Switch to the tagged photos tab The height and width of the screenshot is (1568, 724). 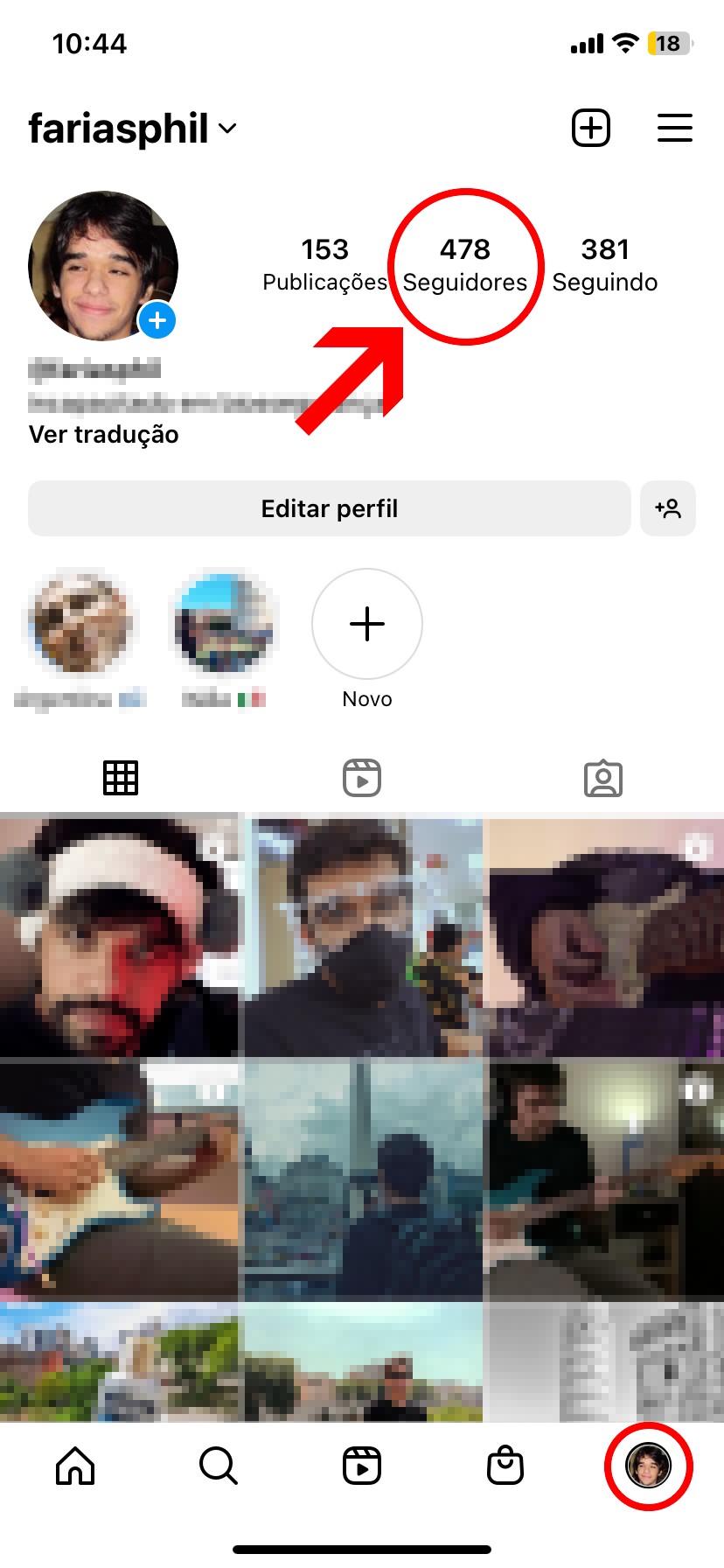[603, 778]
